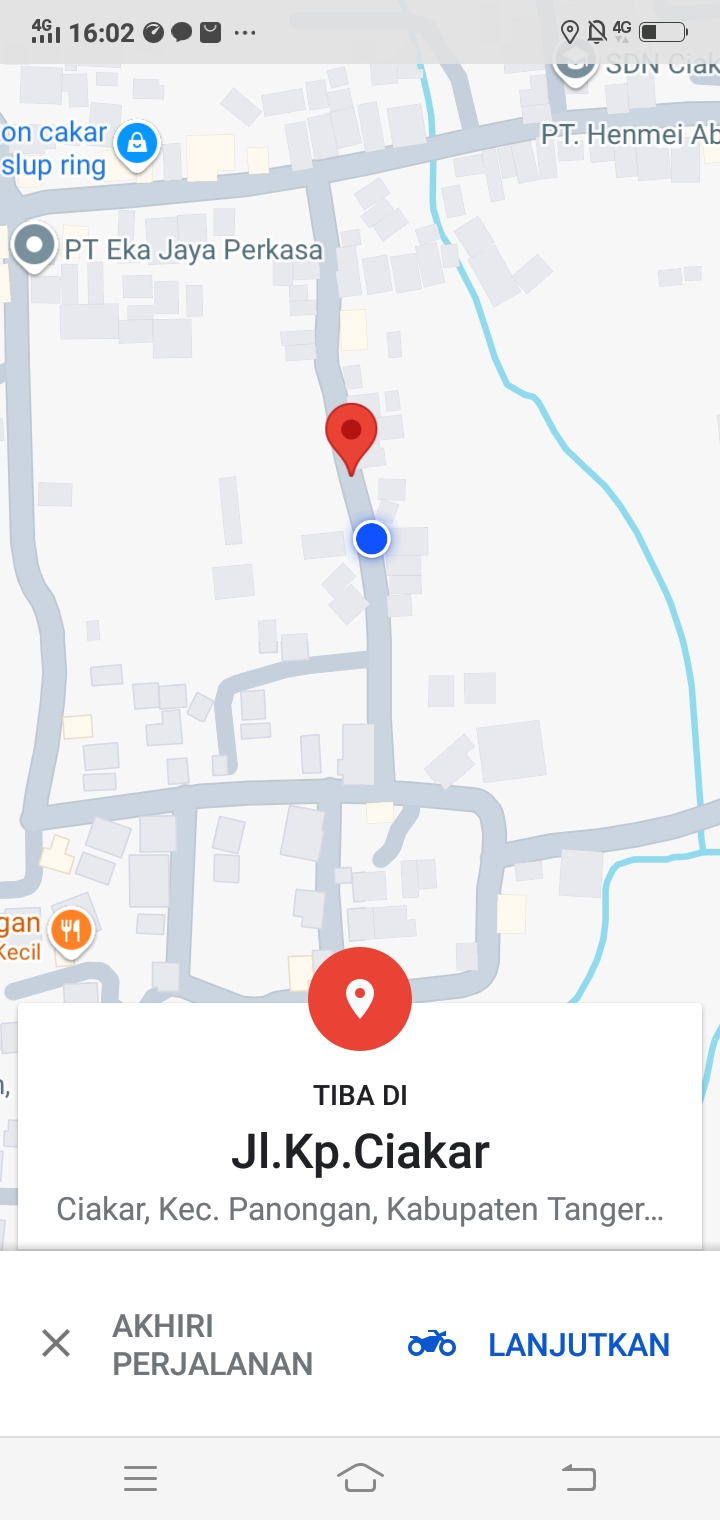Viewport: 720px width, 1520px height.
Task: Open the system recent apps menu
Action: tap(141, 1477)
